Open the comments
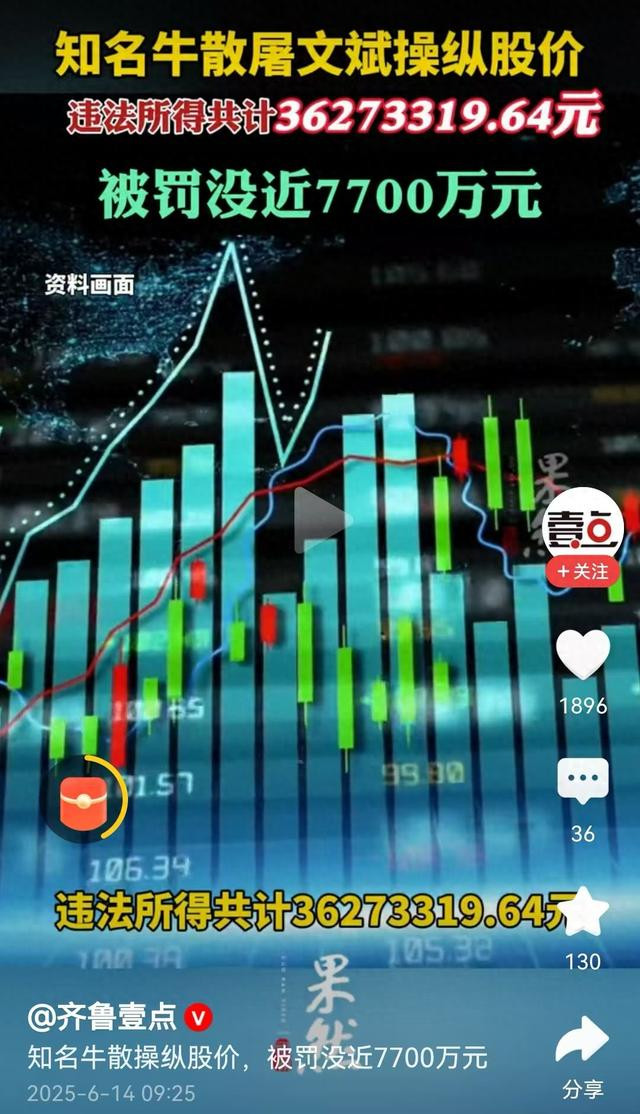Screen dimensions: 640x1114 point(582,781)
